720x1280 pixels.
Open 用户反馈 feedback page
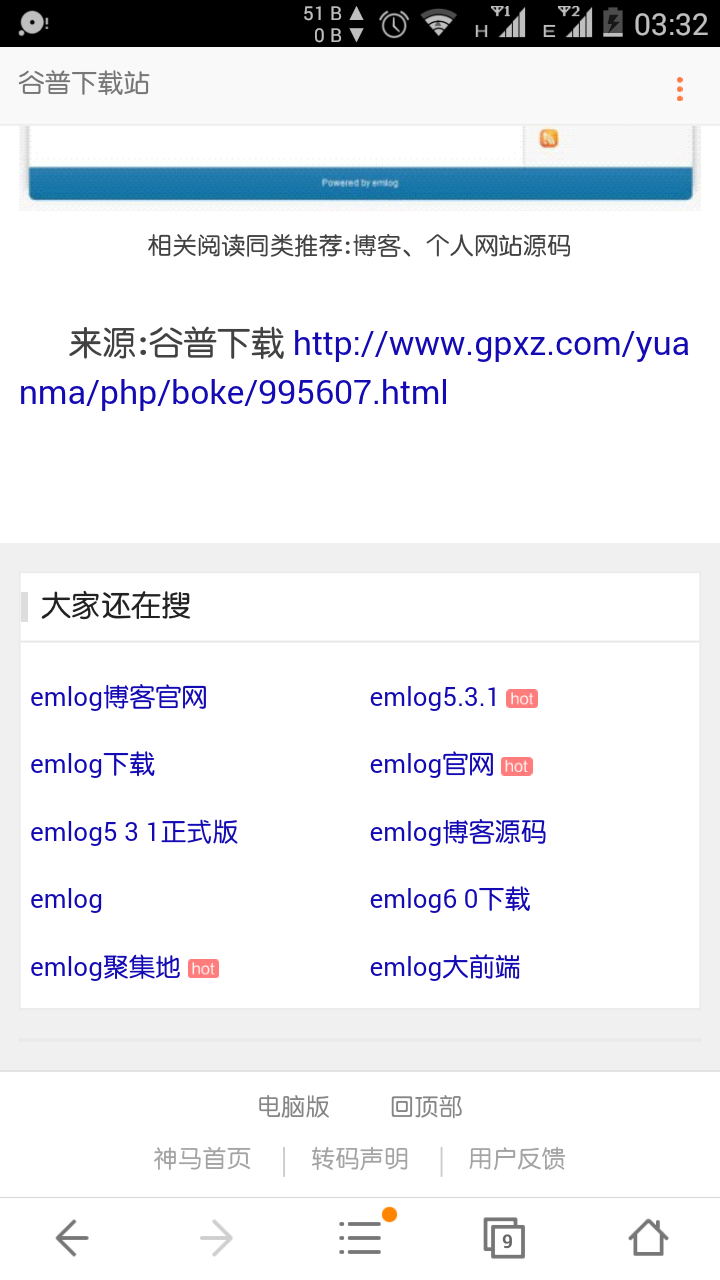(x=517, y=1159)
